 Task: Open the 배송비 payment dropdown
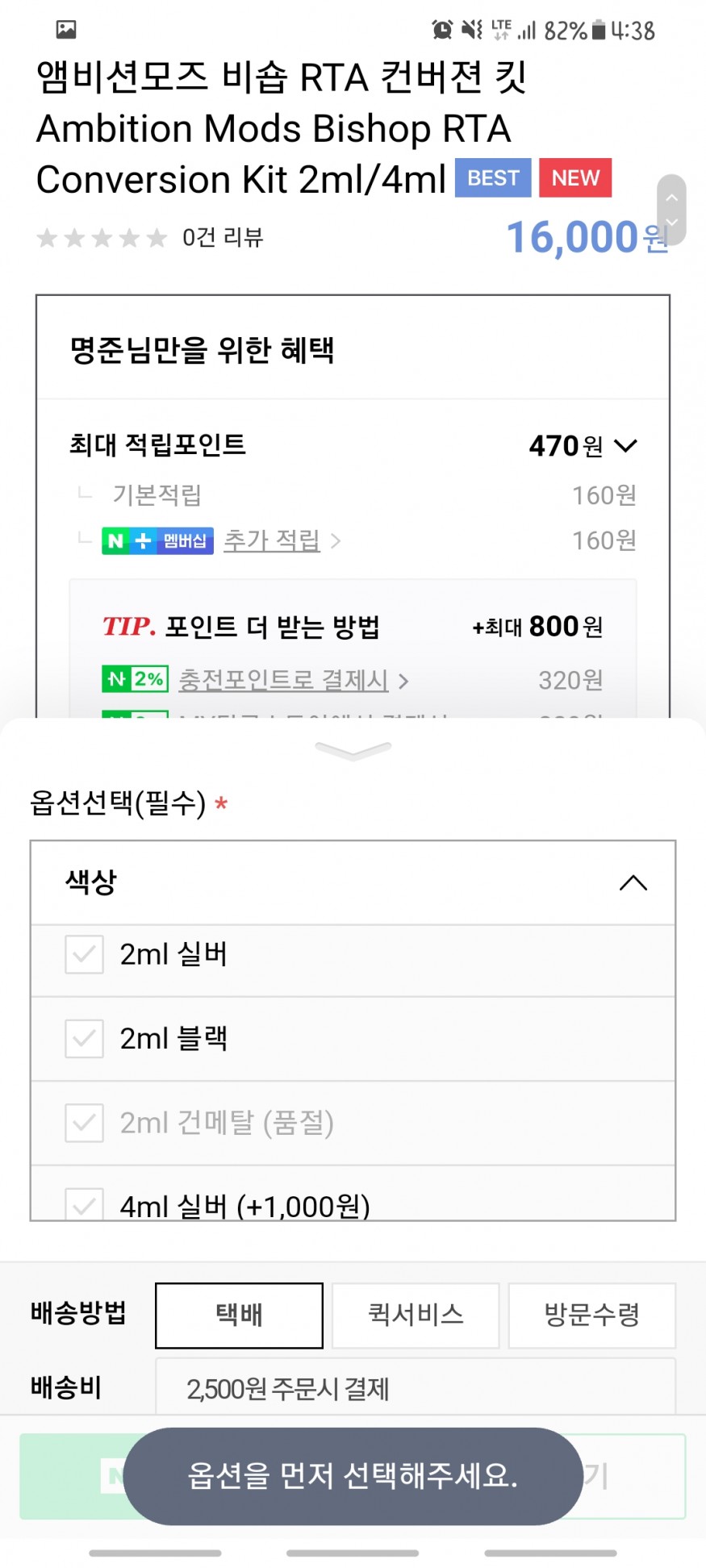[415, 1388]
